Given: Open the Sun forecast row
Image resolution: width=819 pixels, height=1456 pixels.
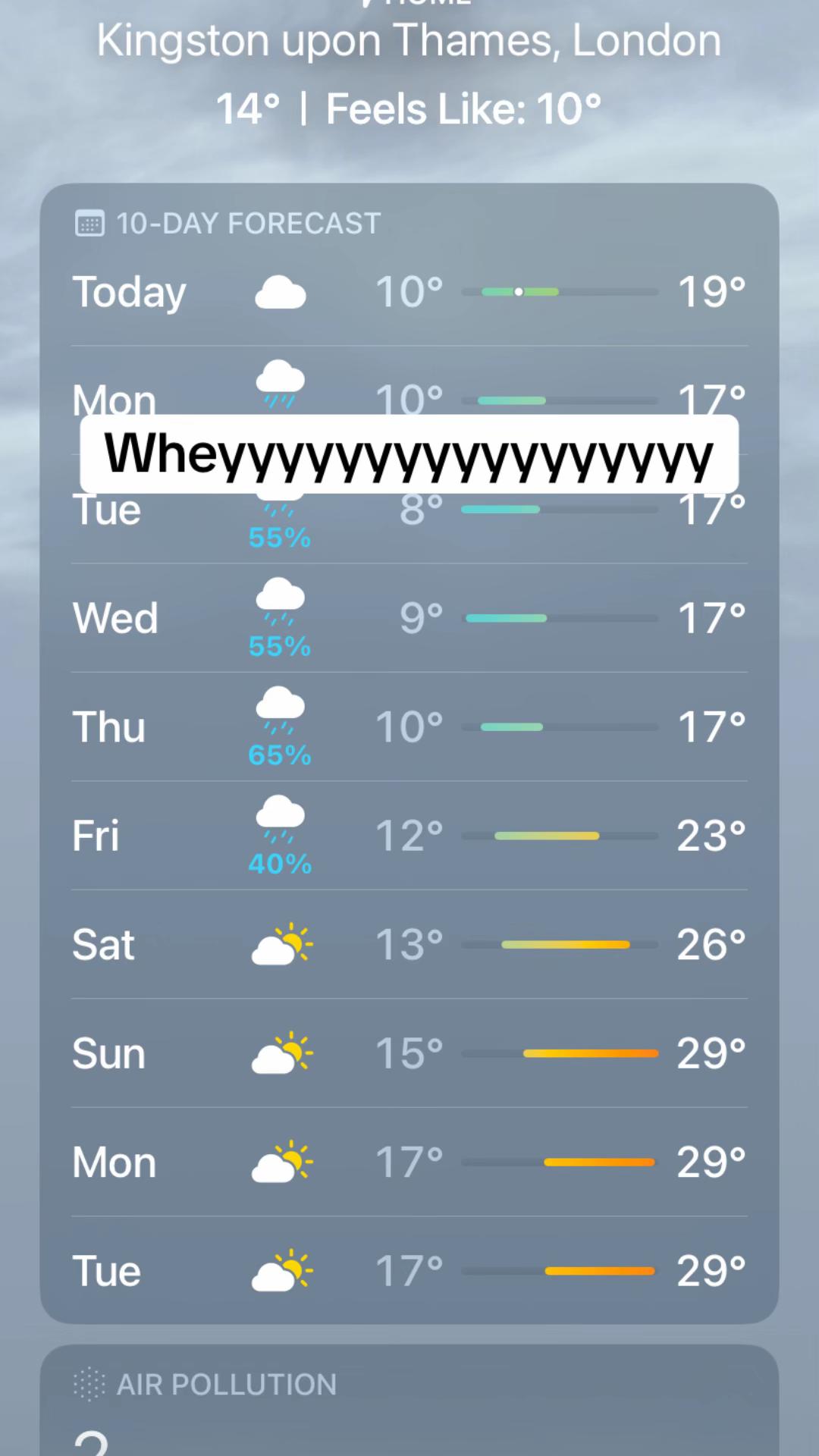Looking at the screenshot, I should click(409, 1053).
